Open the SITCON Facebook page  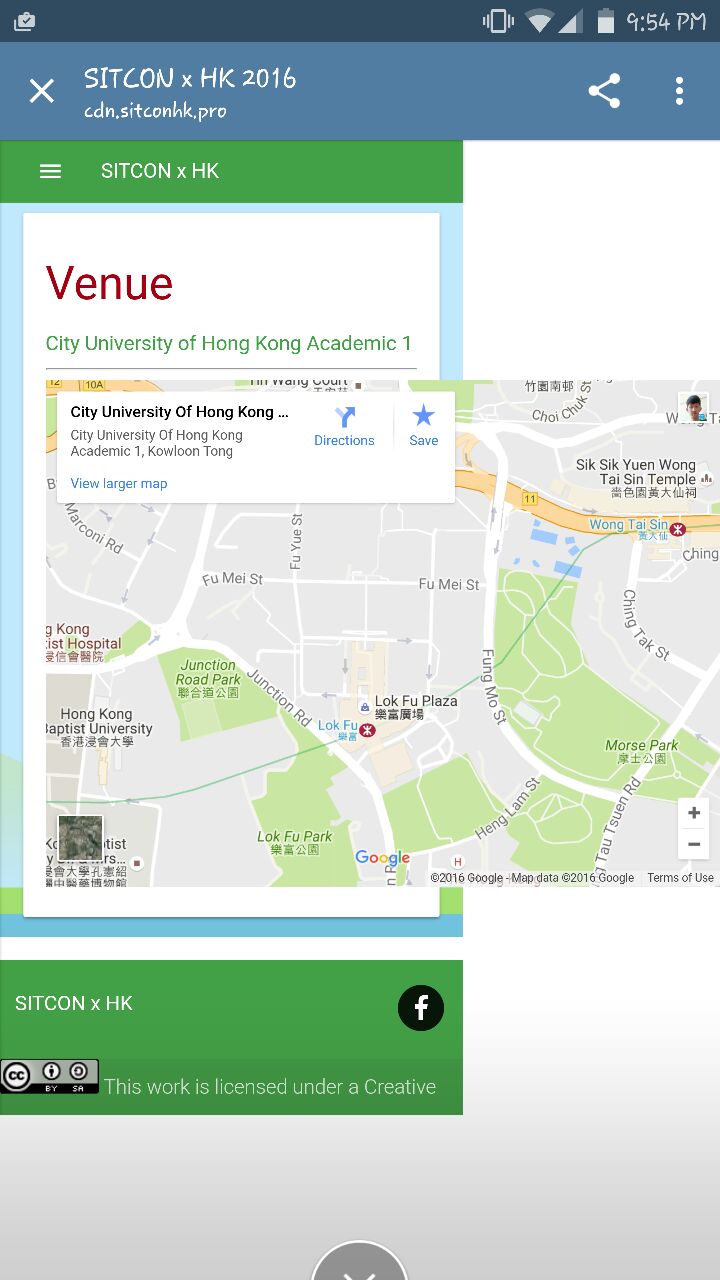coord(421,1008)
